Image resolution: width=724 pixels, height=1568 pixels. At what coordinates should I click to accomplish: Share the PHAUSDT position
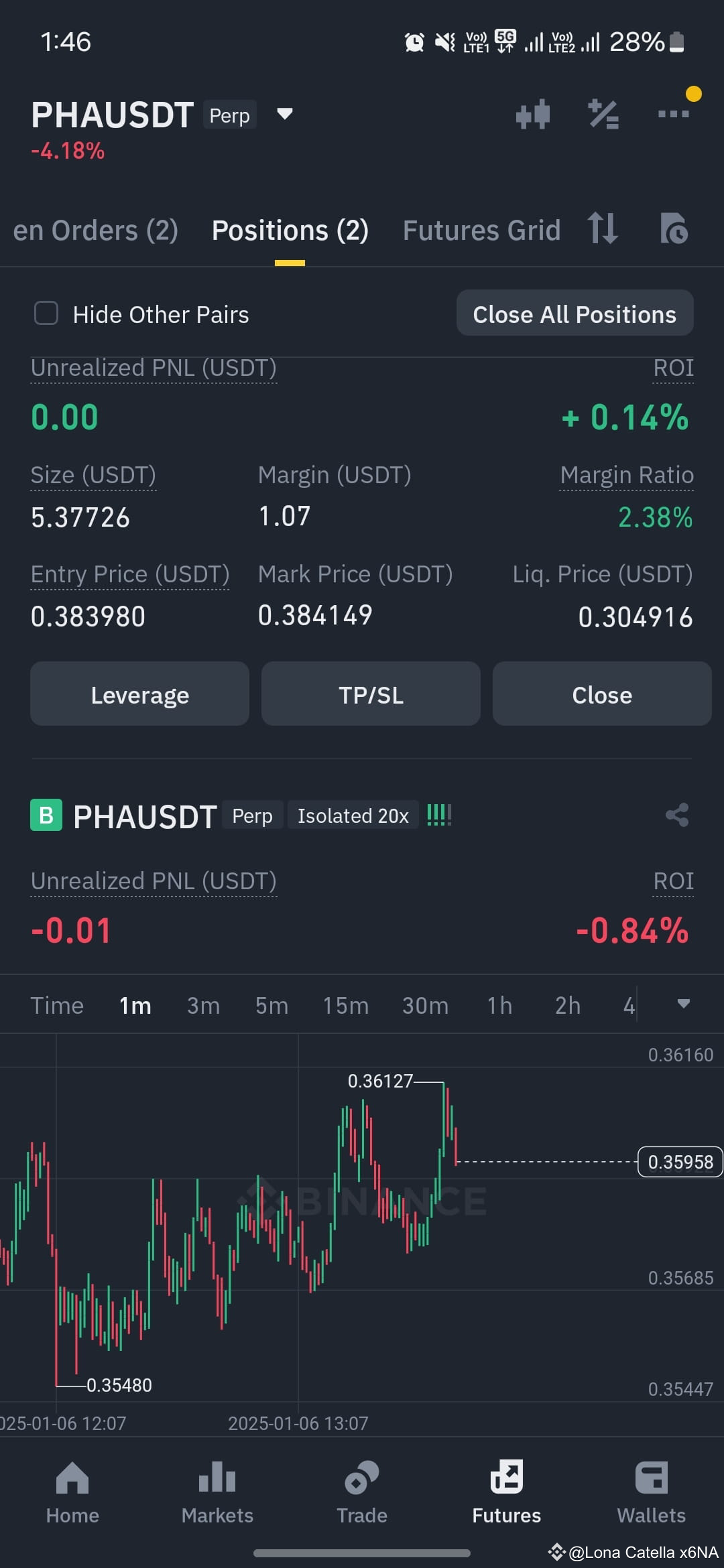[x=676, y=815]
